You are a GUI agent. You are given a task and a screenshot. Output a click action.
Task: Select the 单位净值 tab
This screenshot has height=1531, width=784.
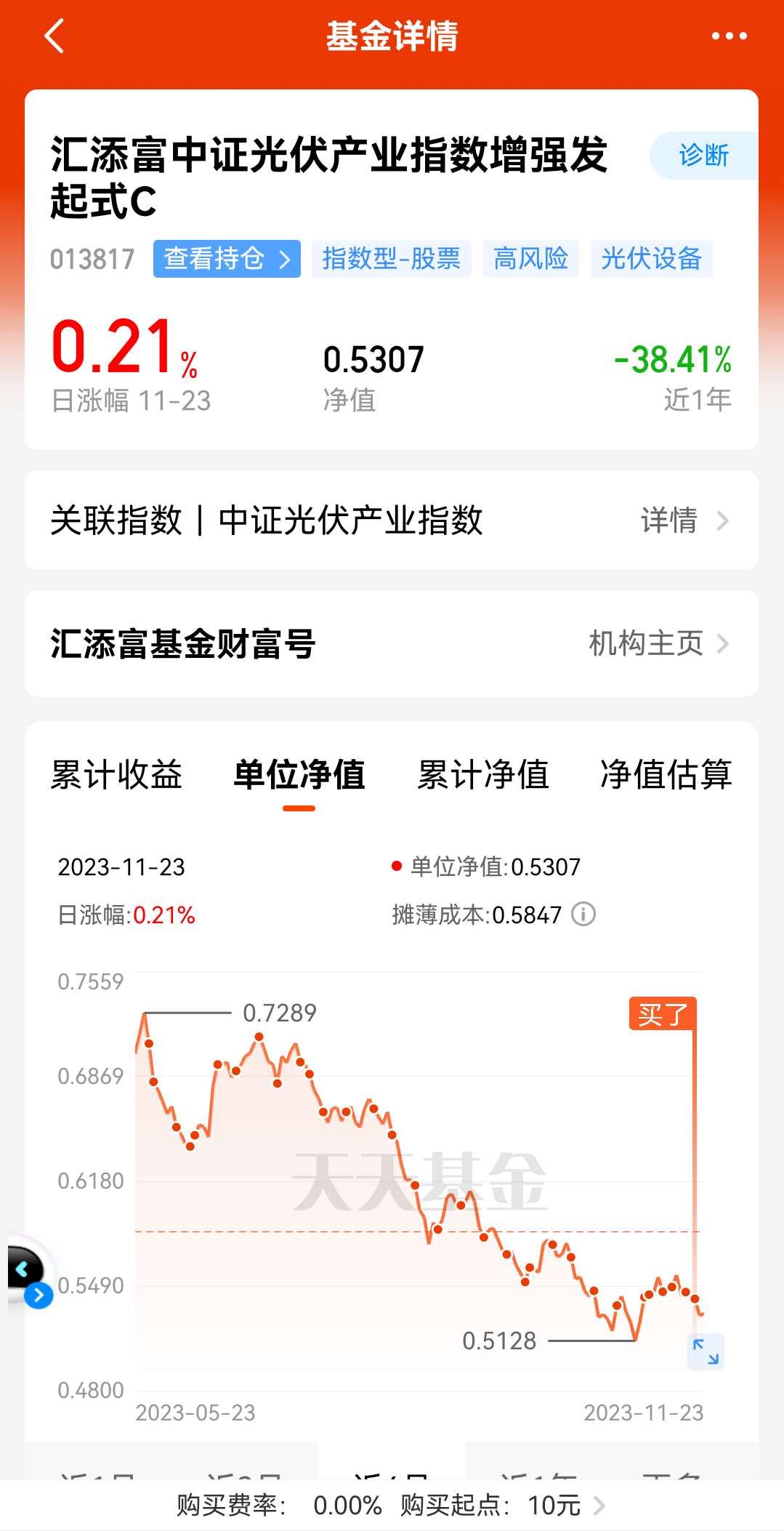(299, 774)
